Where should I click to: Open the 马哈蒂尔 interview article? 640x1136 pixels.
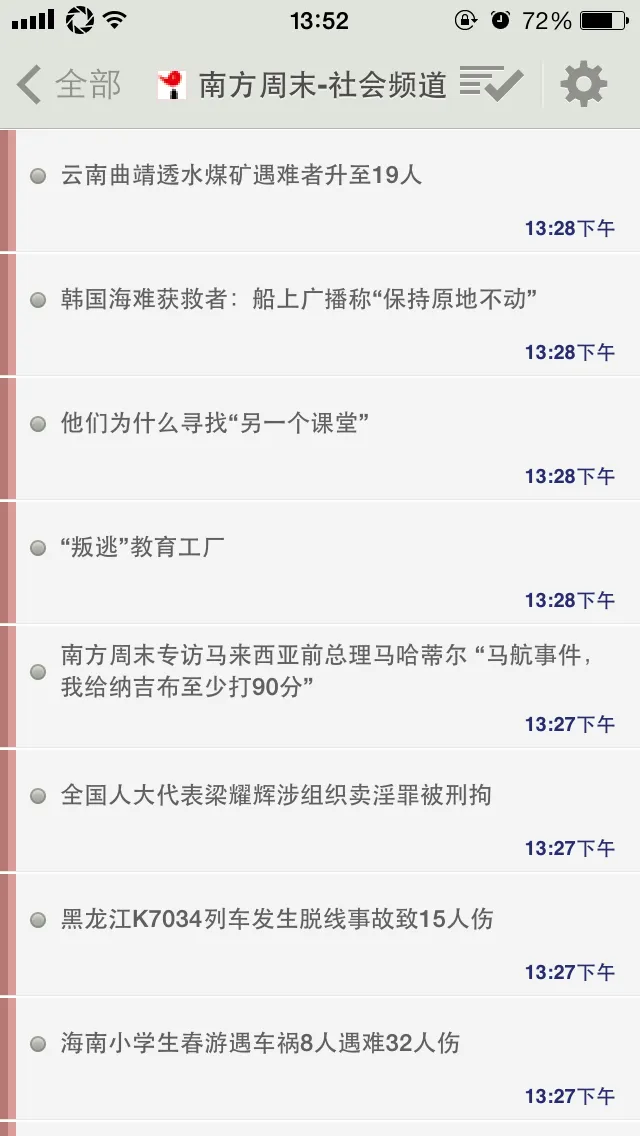(330, 672)
